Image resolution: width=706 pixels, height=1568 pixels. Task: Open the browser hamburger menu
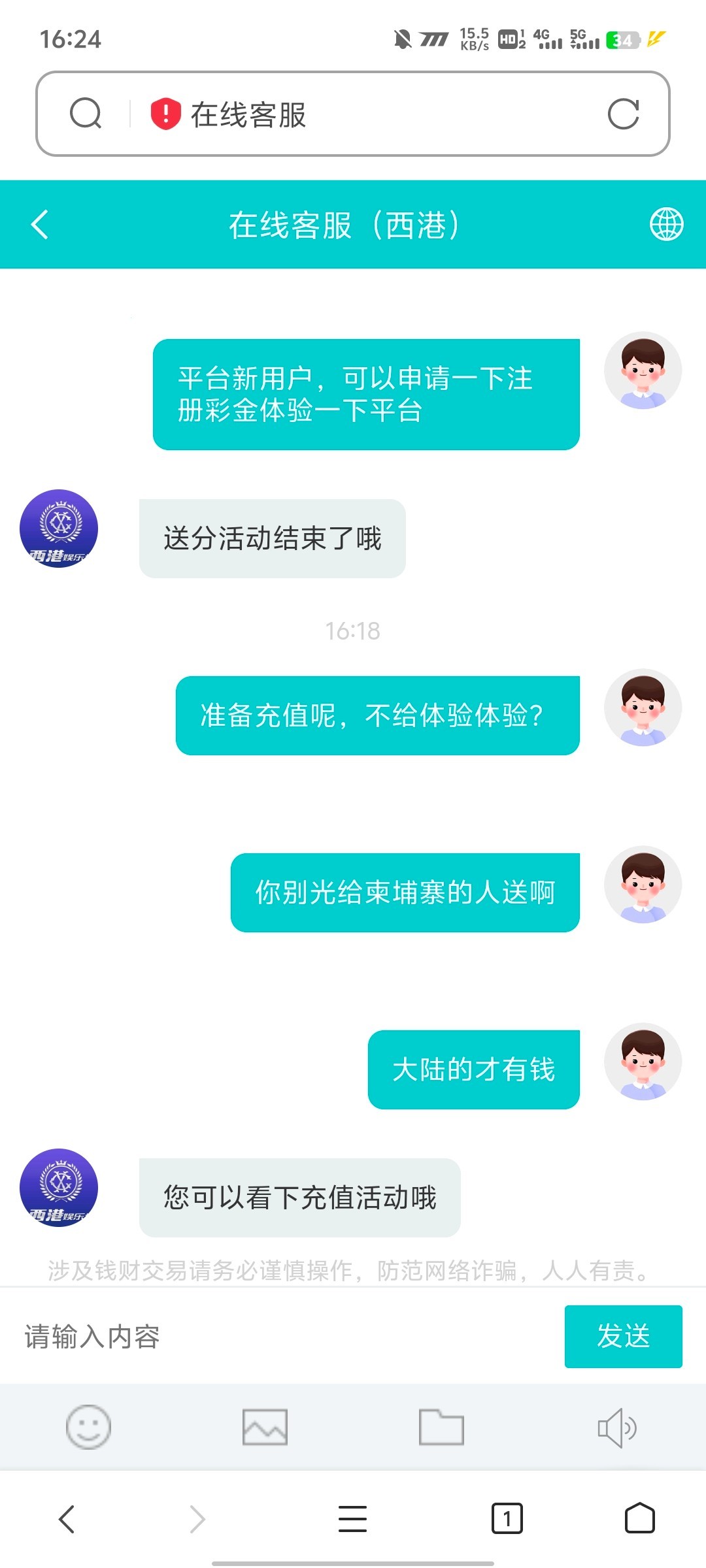click(x=352, y=1519)
